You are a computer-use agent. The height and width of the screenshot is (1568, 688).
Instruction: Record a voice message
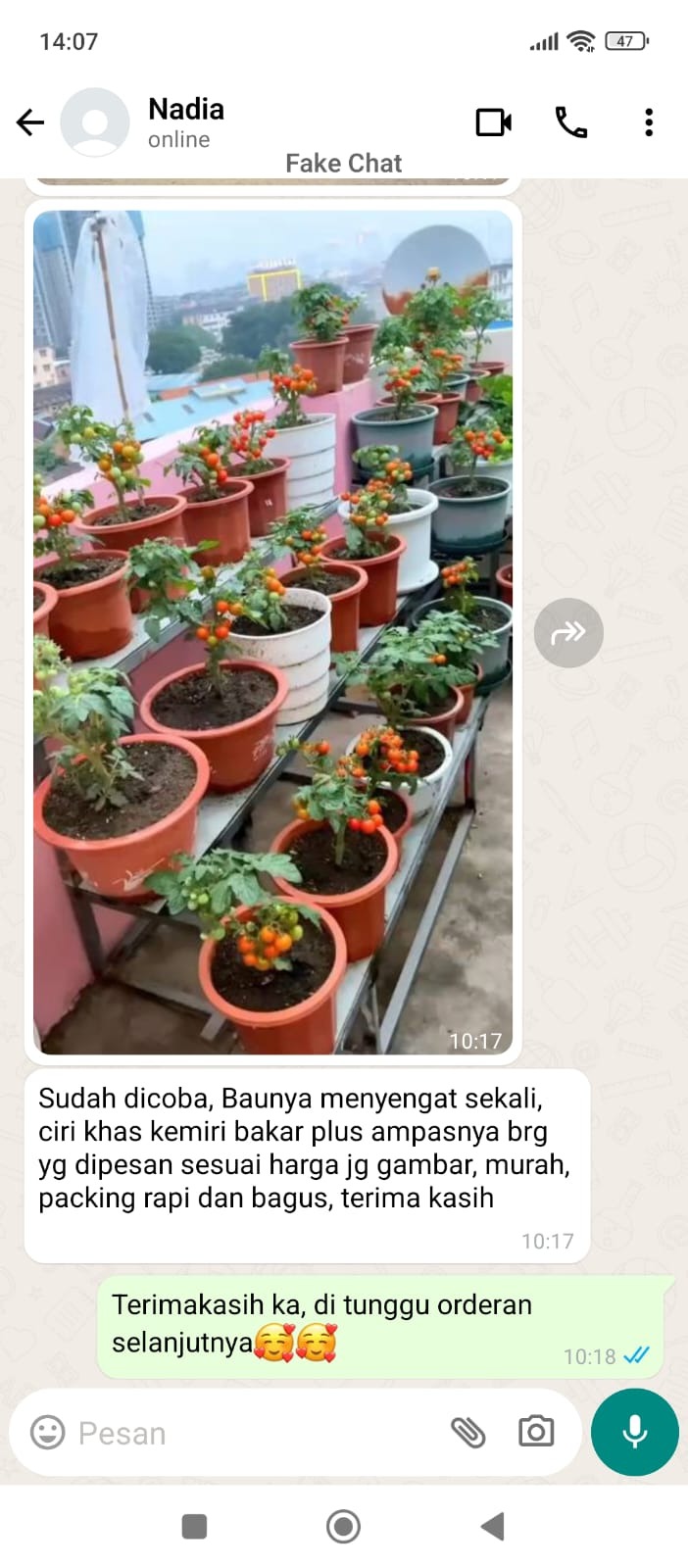pos(635,1432)
